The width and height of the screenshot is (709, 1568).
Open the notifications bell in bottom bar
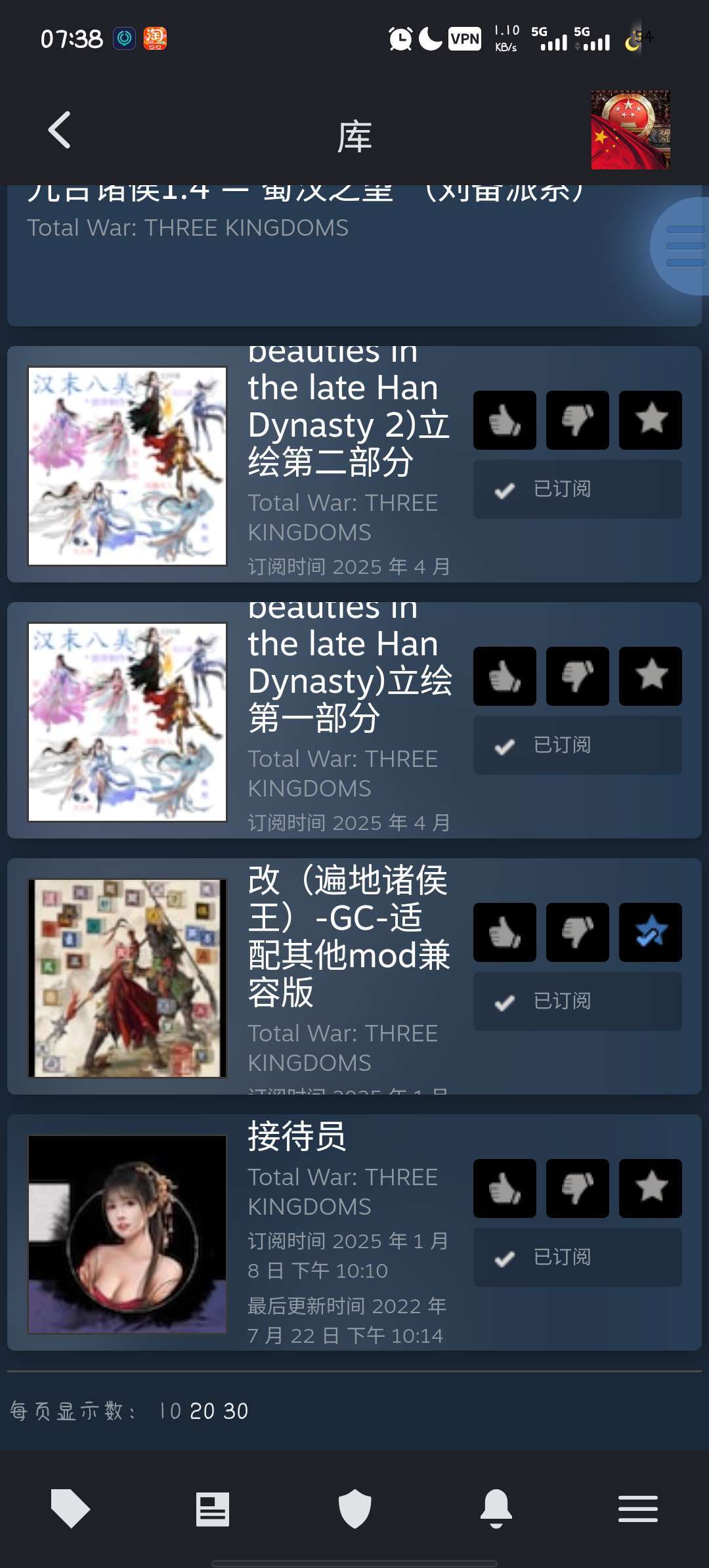496,1509
